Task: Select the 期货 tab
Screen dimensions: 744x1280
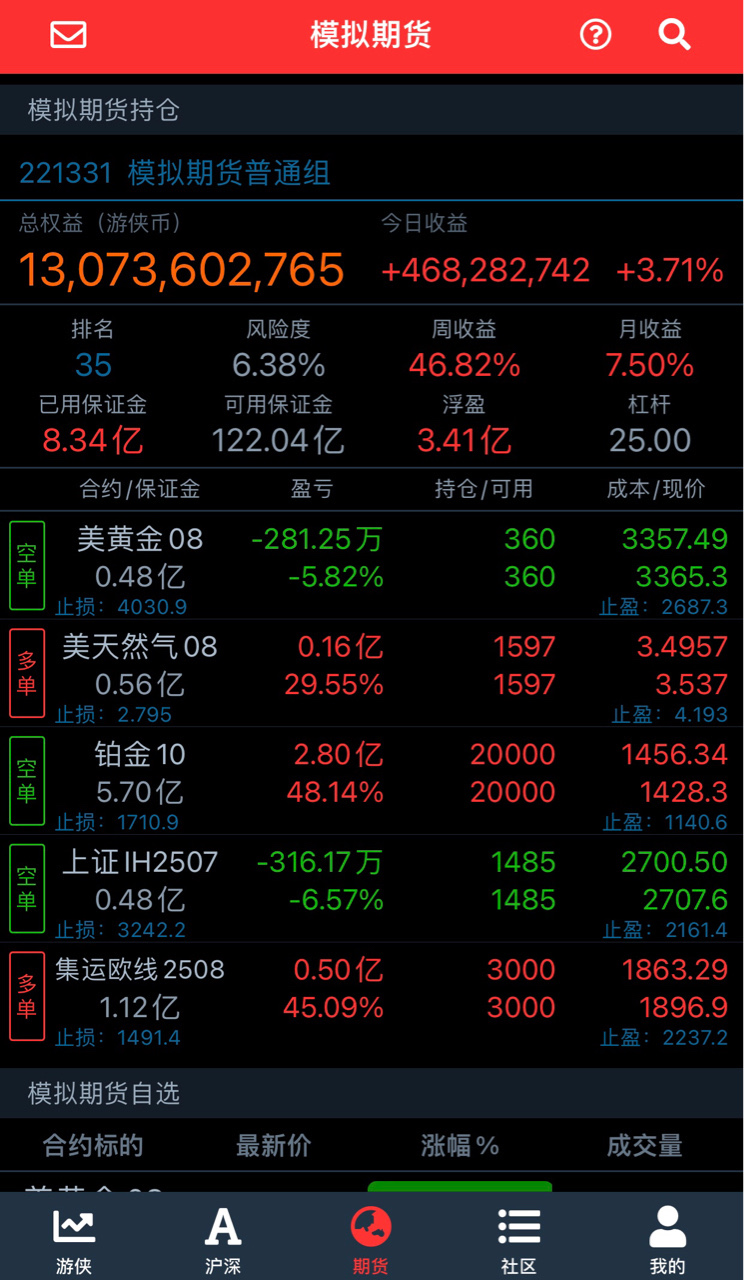Action: click(371, 1240)
